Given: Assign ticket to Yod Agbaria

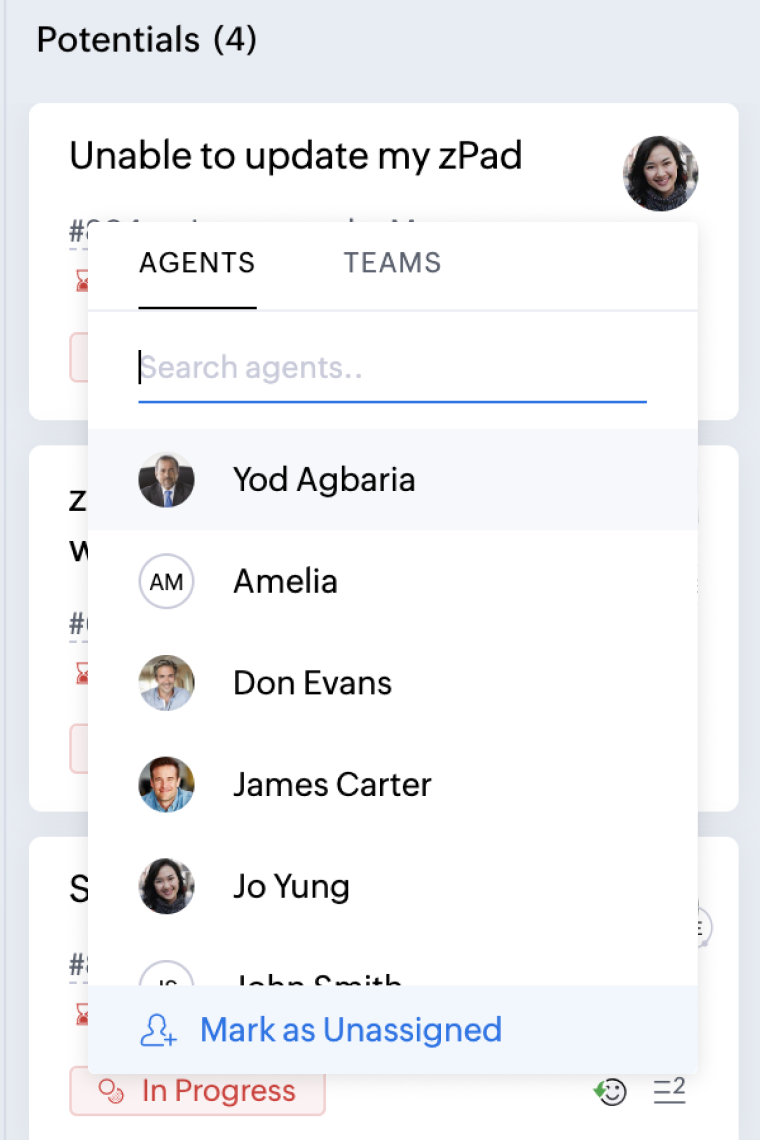Looking at the screenshot, I should tap(323, 480).
